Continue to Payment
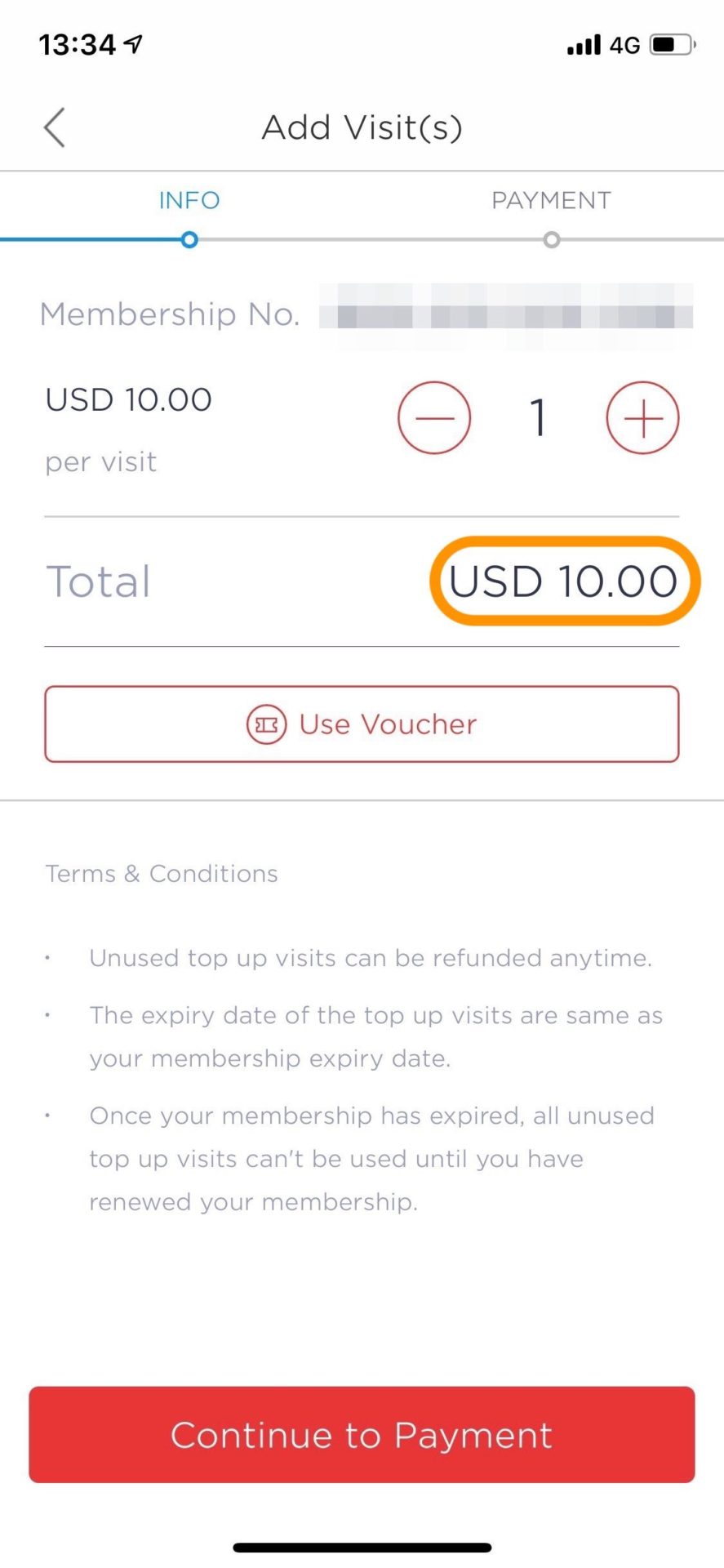This screenshot has height=1568, width=724. click(362, 1435)
